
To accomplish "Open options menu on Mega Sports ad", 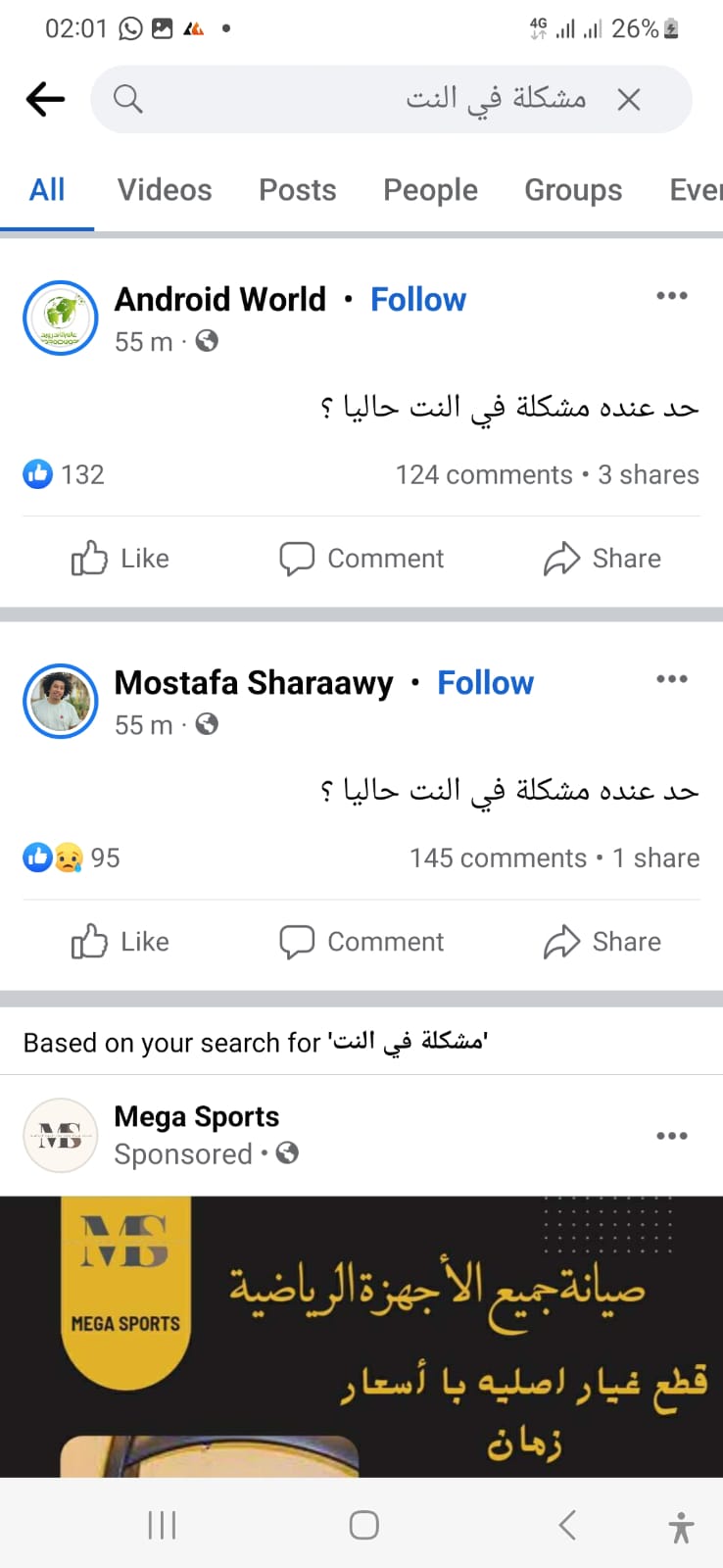I will 672,1136.
